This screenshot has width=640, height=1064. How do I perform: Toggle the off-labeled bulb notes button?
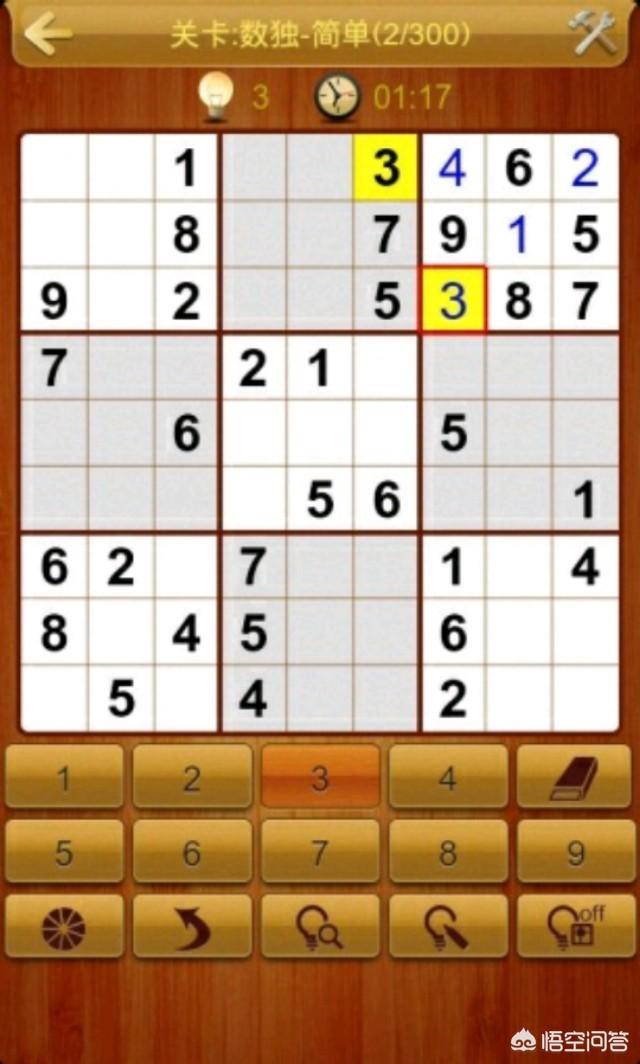click(x=575, y=927)
